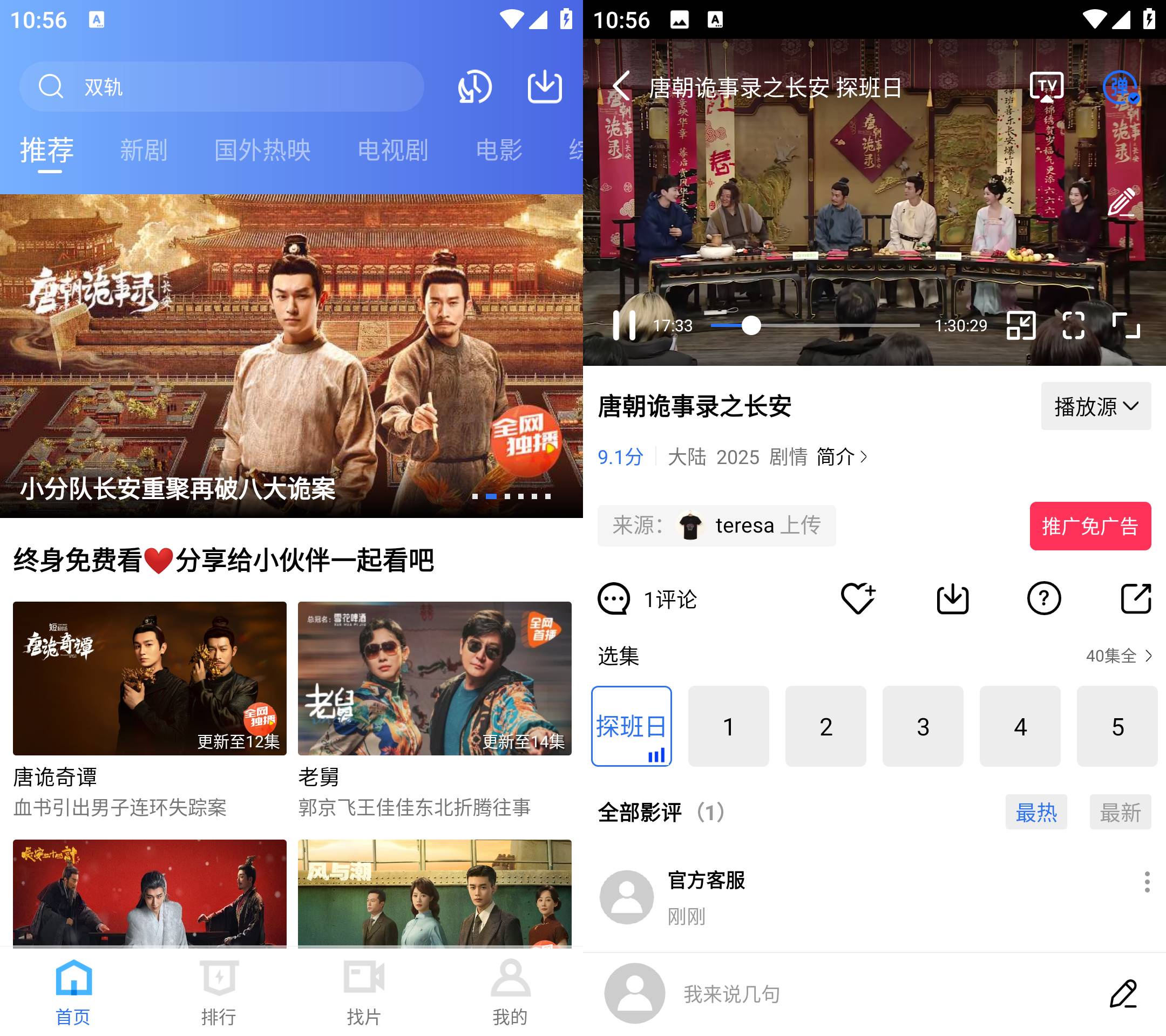Viewport: 1166px width, 1036px height.
Task: Tap the 推广免广告 button
Action: [1089, 526]
